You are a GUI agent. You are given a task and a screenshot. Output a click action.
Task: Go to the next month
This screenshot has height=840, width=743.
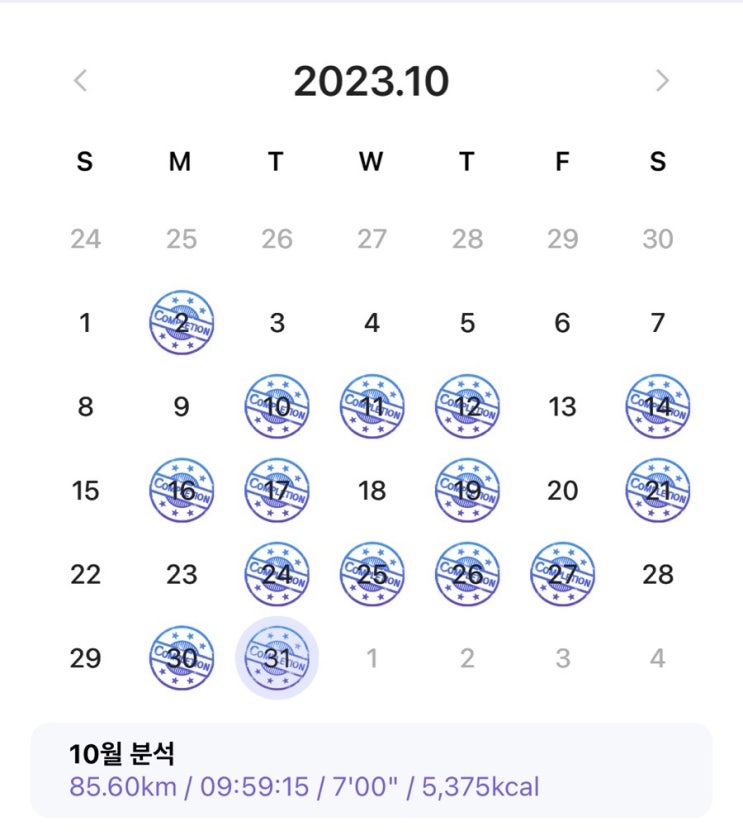pos(663,81)
